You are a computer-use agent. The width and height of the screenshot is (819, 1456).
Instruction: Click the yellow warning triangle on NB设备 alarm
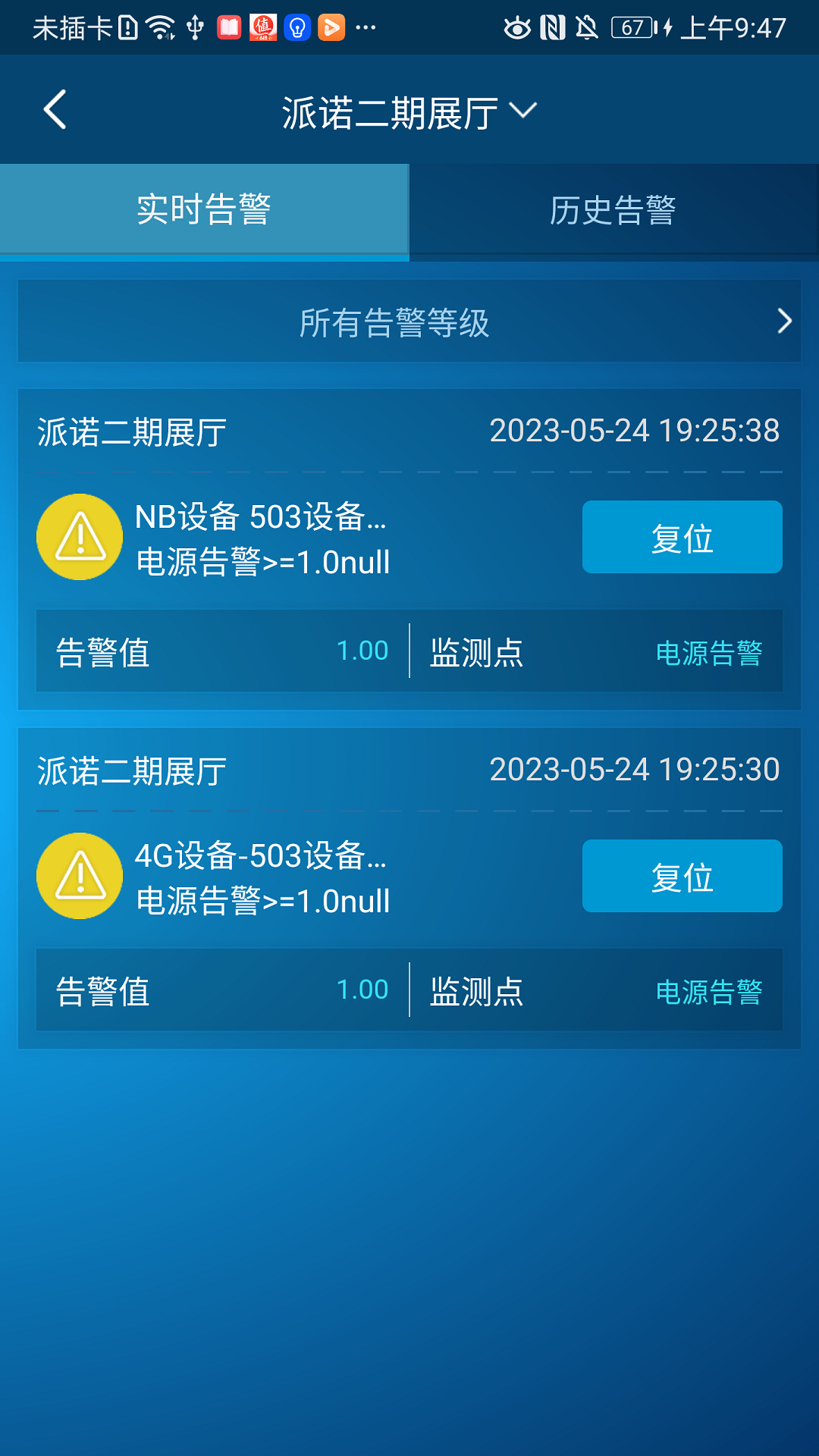pos(79,536)
